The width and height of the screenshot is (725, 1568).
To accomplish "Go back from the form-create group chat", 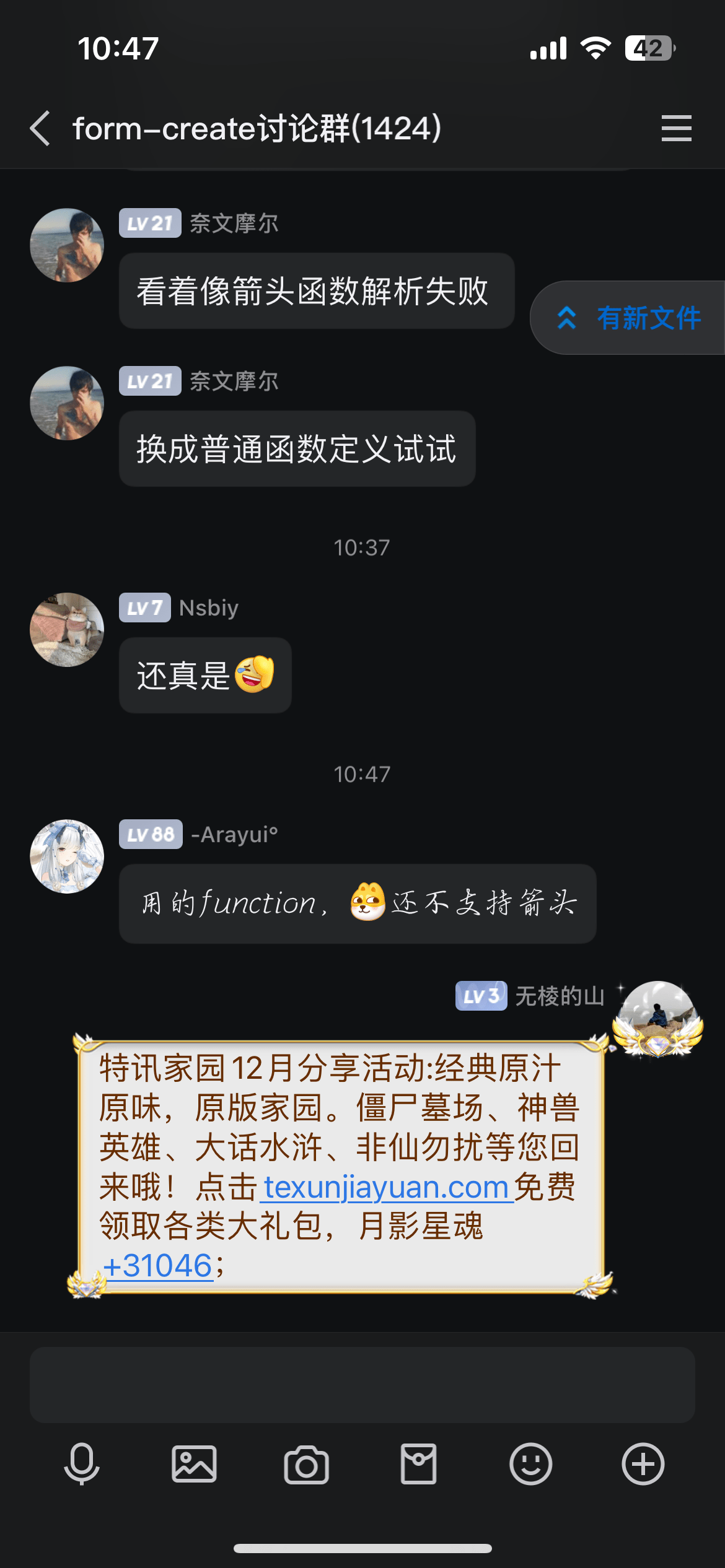I will pyautogui.click(x=41, y=129).
